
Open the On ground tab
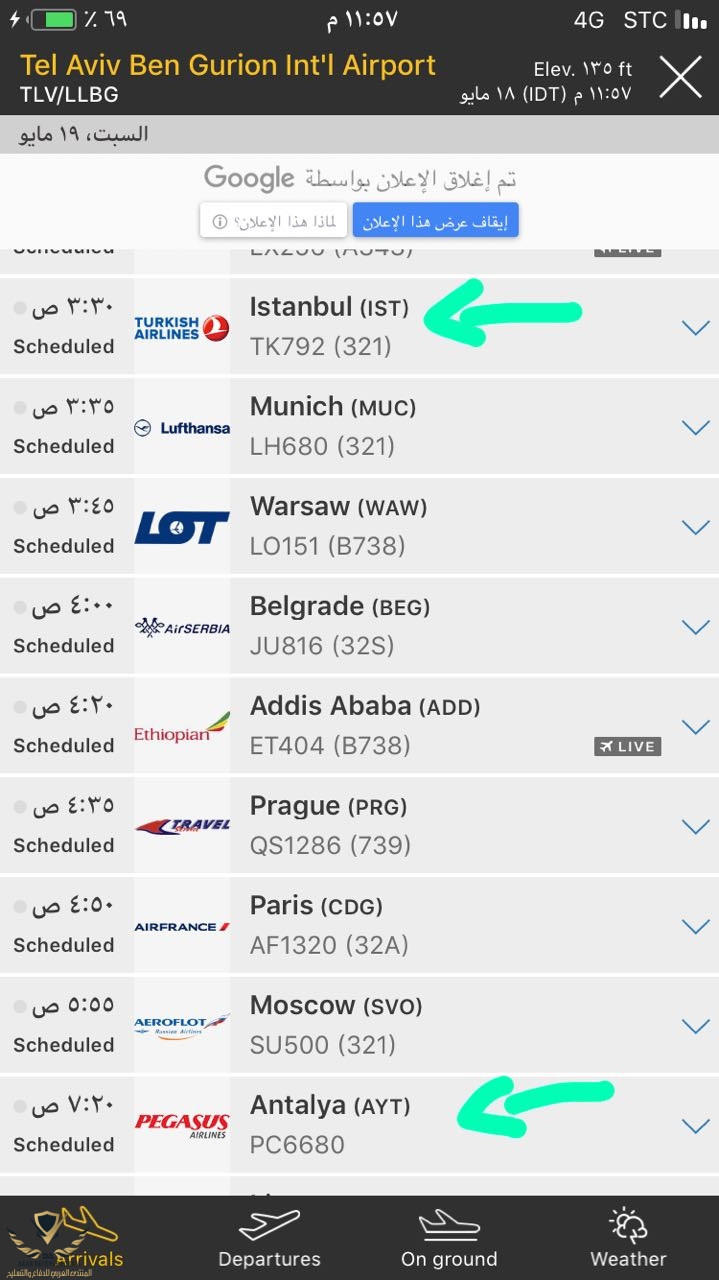[449, 1238]
